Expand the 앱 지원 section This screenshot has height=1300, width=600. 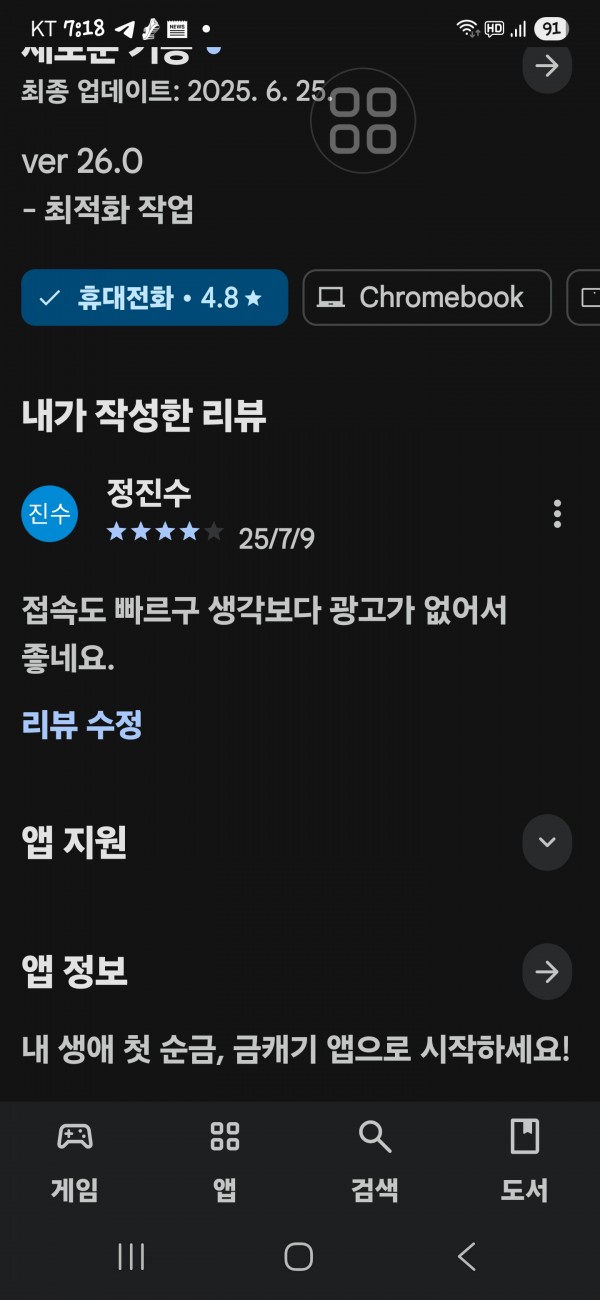point(547,842)
